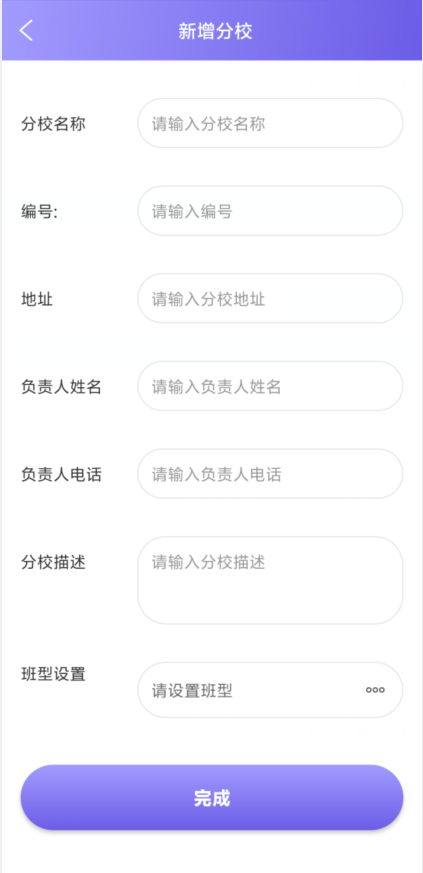423x873 pixels.
Task: Tap the 分校名称 input field
Action: click(270, 123)
